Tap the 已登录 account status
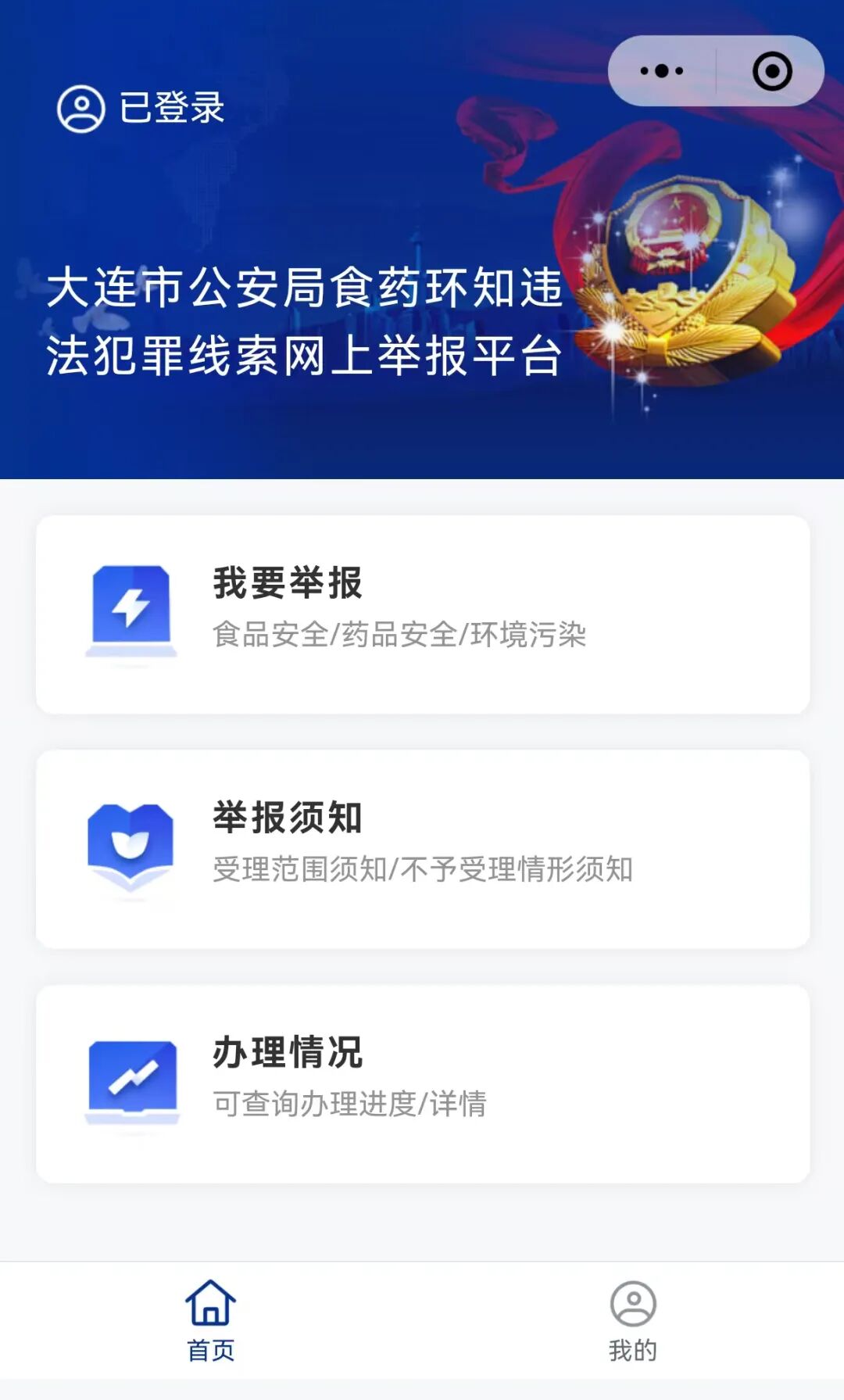 tap(141, 108)
